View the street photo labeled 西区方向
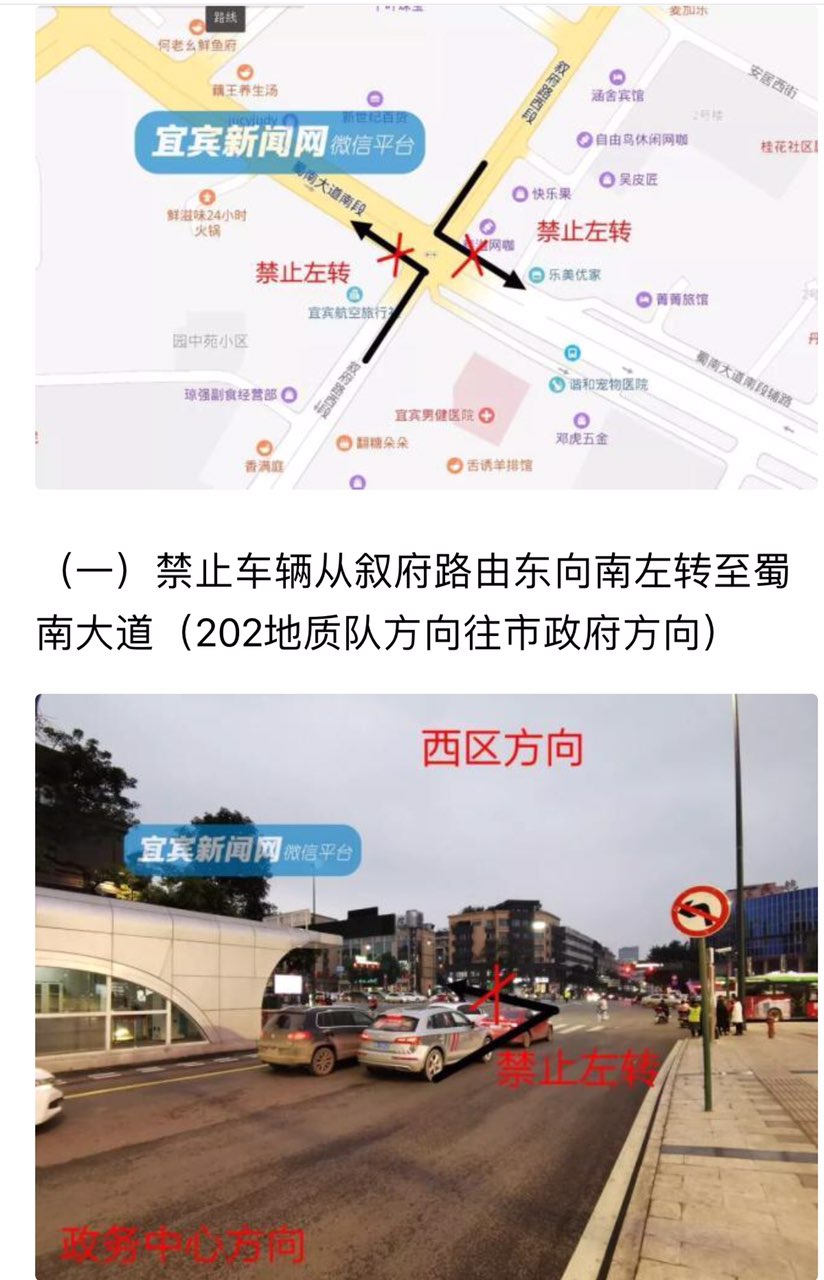 pos(426,985)
